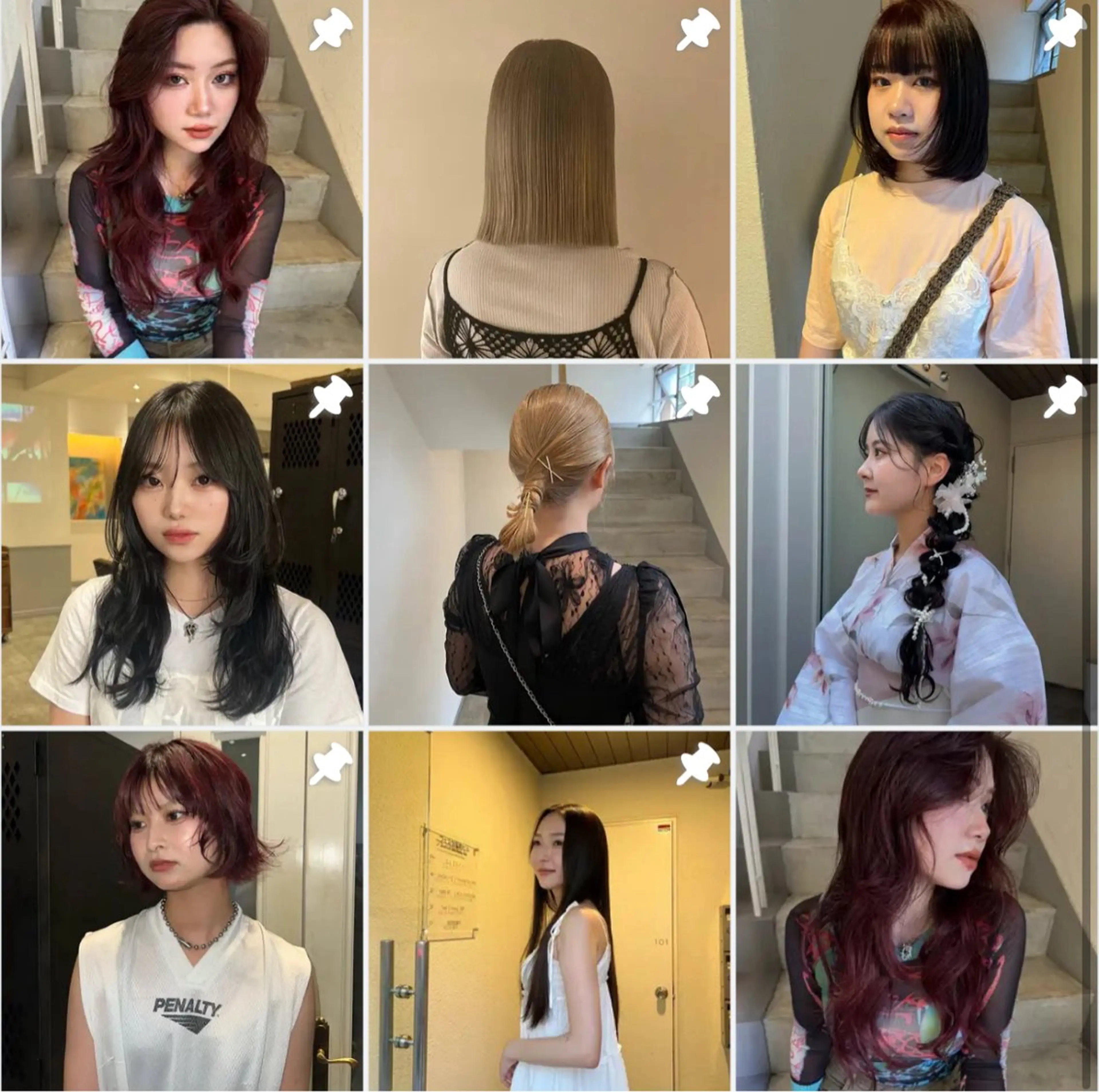
Task: Open the post showing a straight beige bob from behind
Action: [549, 179]
